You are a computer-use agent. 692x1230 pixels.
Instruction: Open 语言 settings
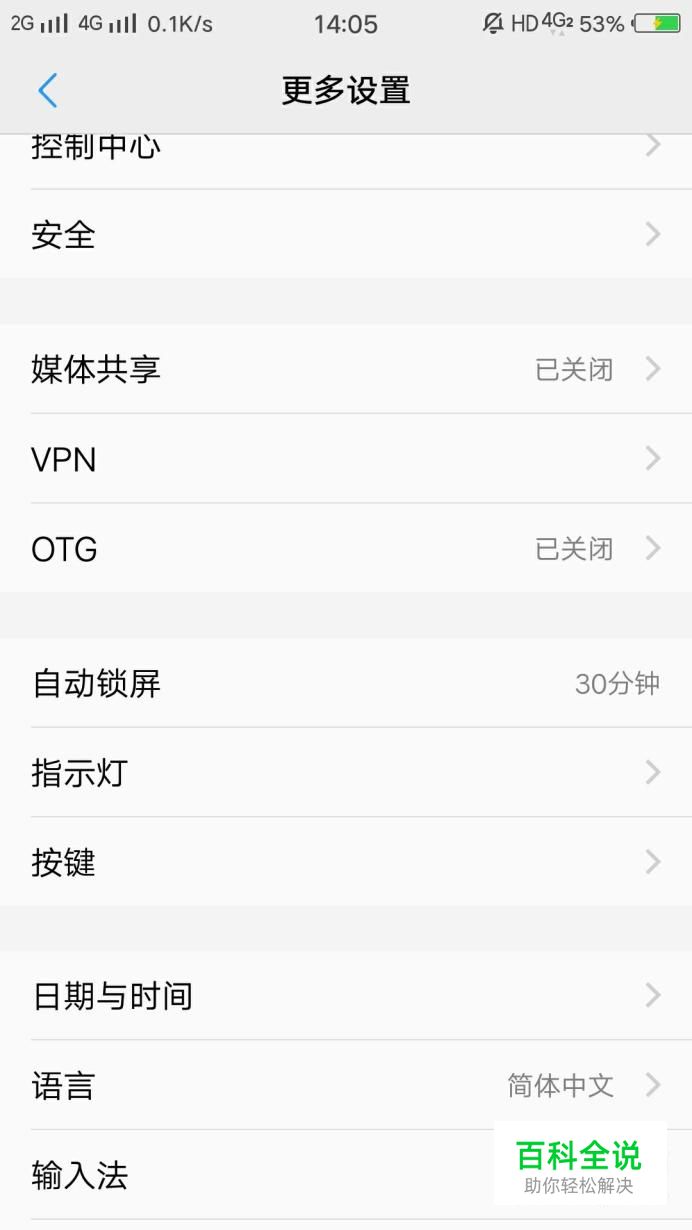tap(346, 1085)
